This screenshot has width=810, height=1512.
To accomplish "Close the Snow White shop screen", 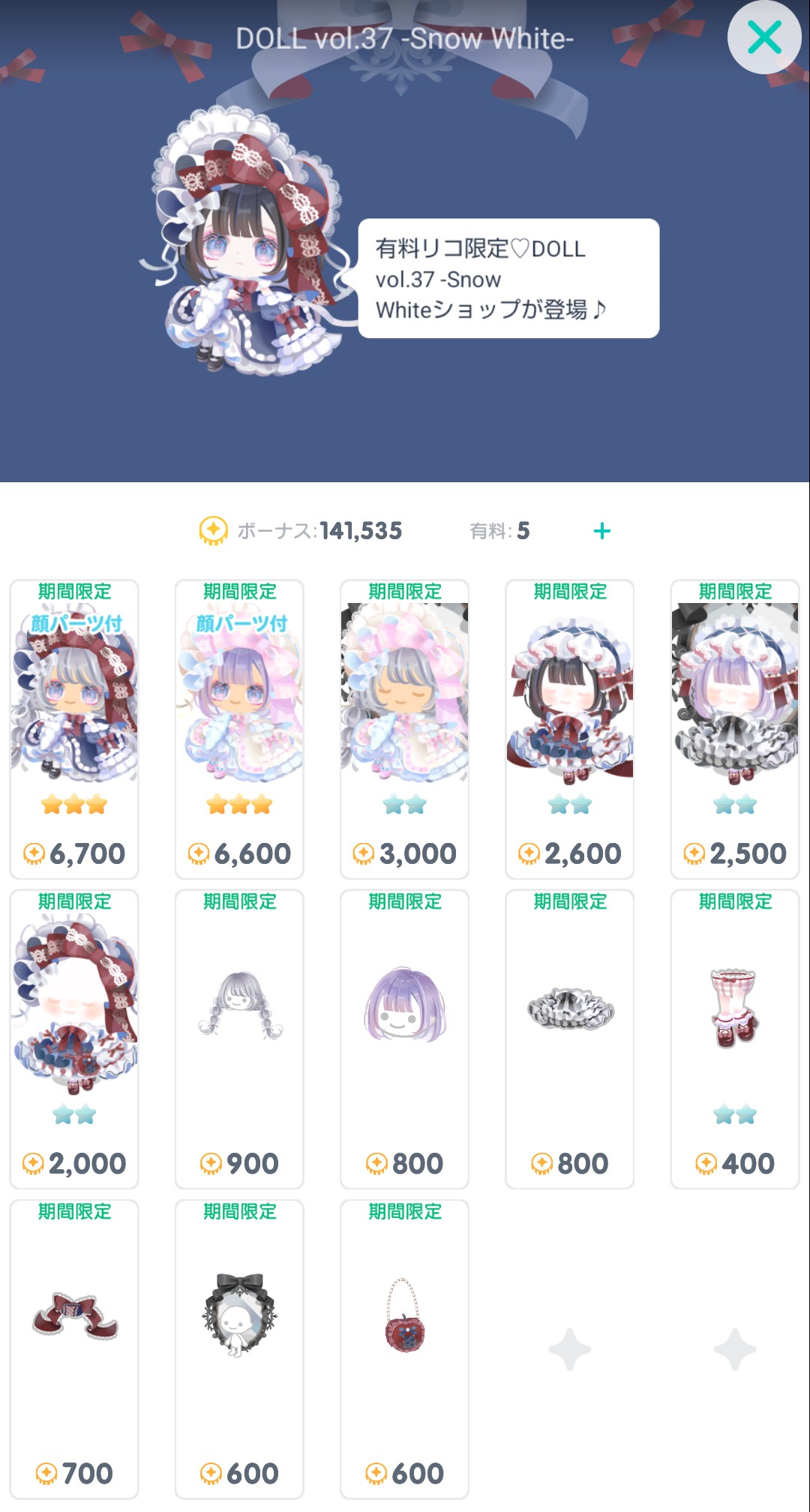I will point(764,37).
